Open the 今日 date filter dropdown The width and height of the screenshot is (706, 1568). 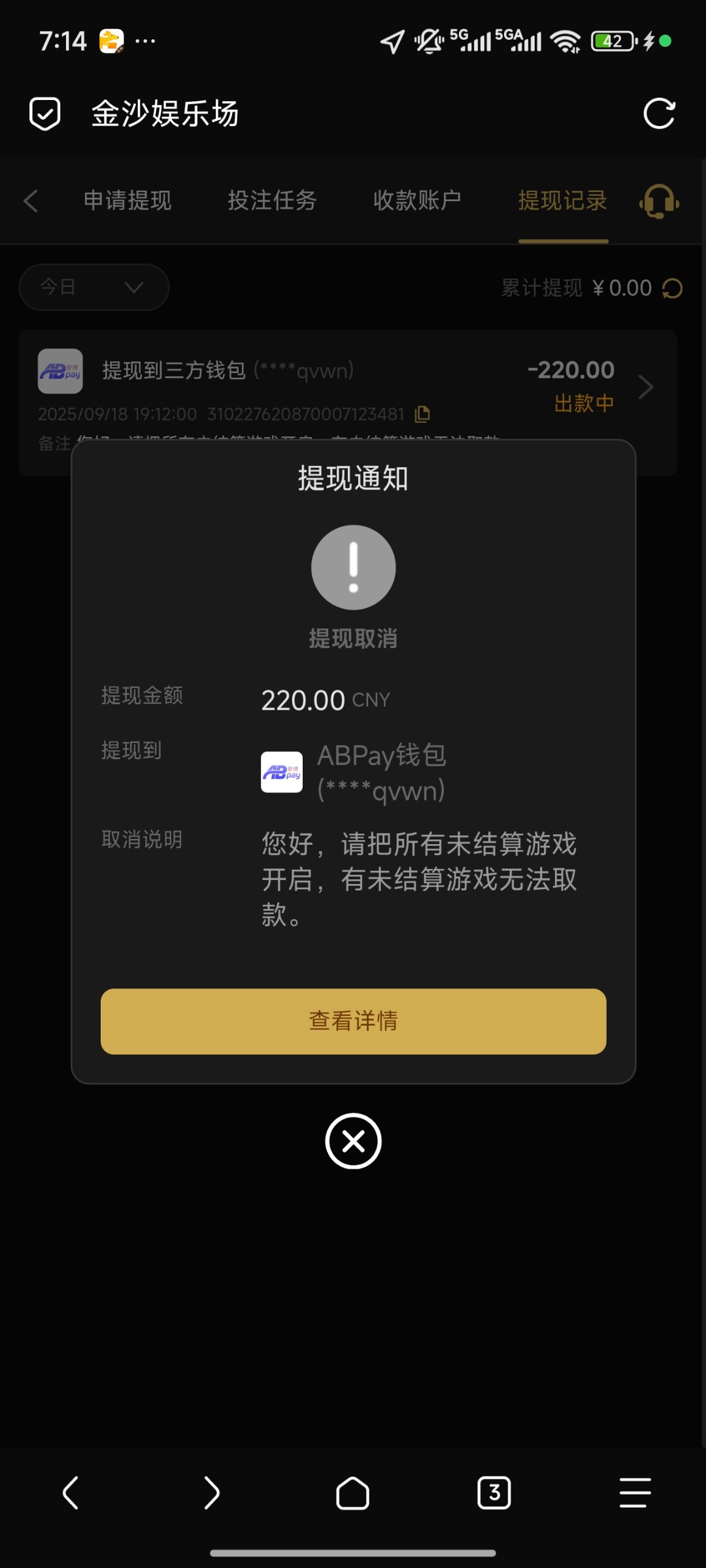pos(93,287)
